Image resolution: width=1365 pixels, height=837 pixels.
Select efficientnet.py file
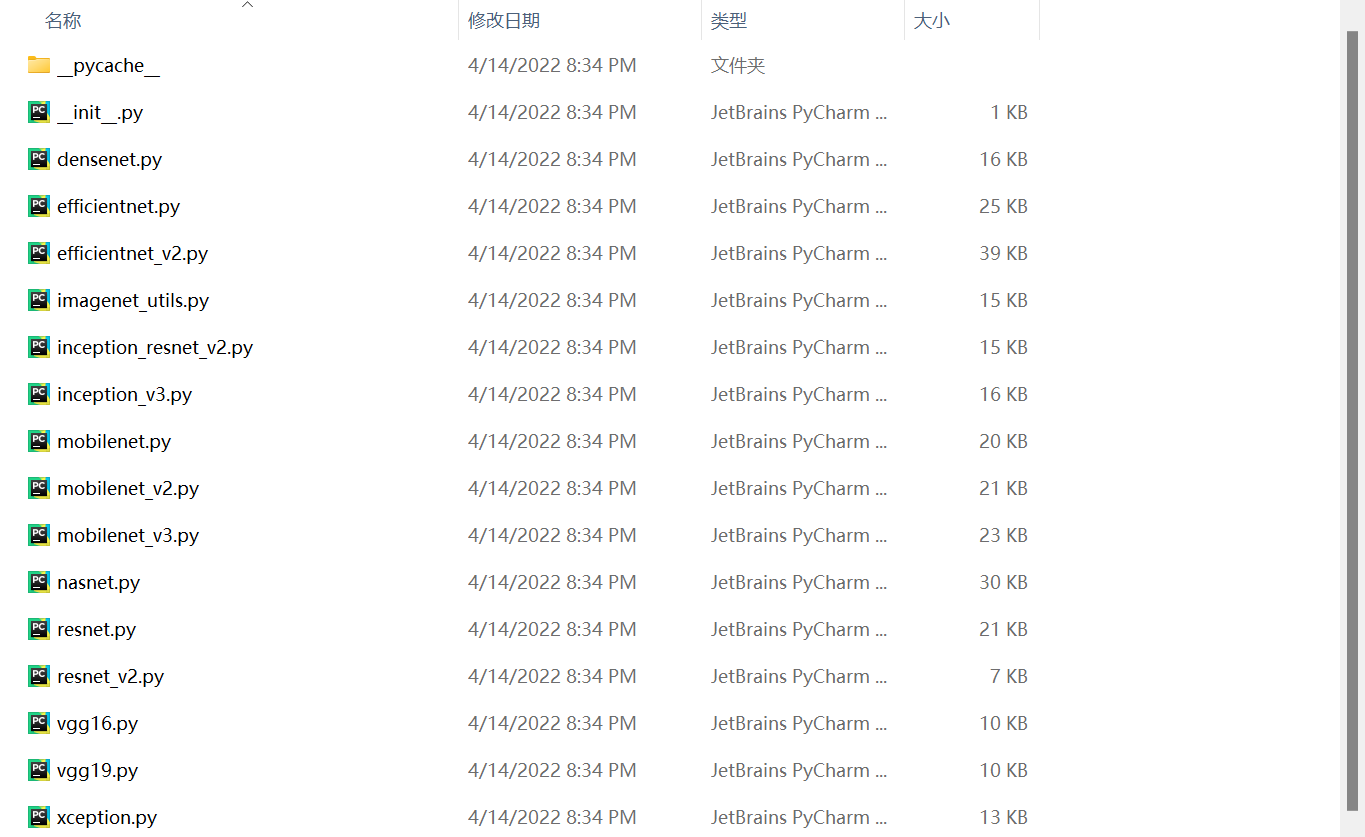tap(118, 207)
